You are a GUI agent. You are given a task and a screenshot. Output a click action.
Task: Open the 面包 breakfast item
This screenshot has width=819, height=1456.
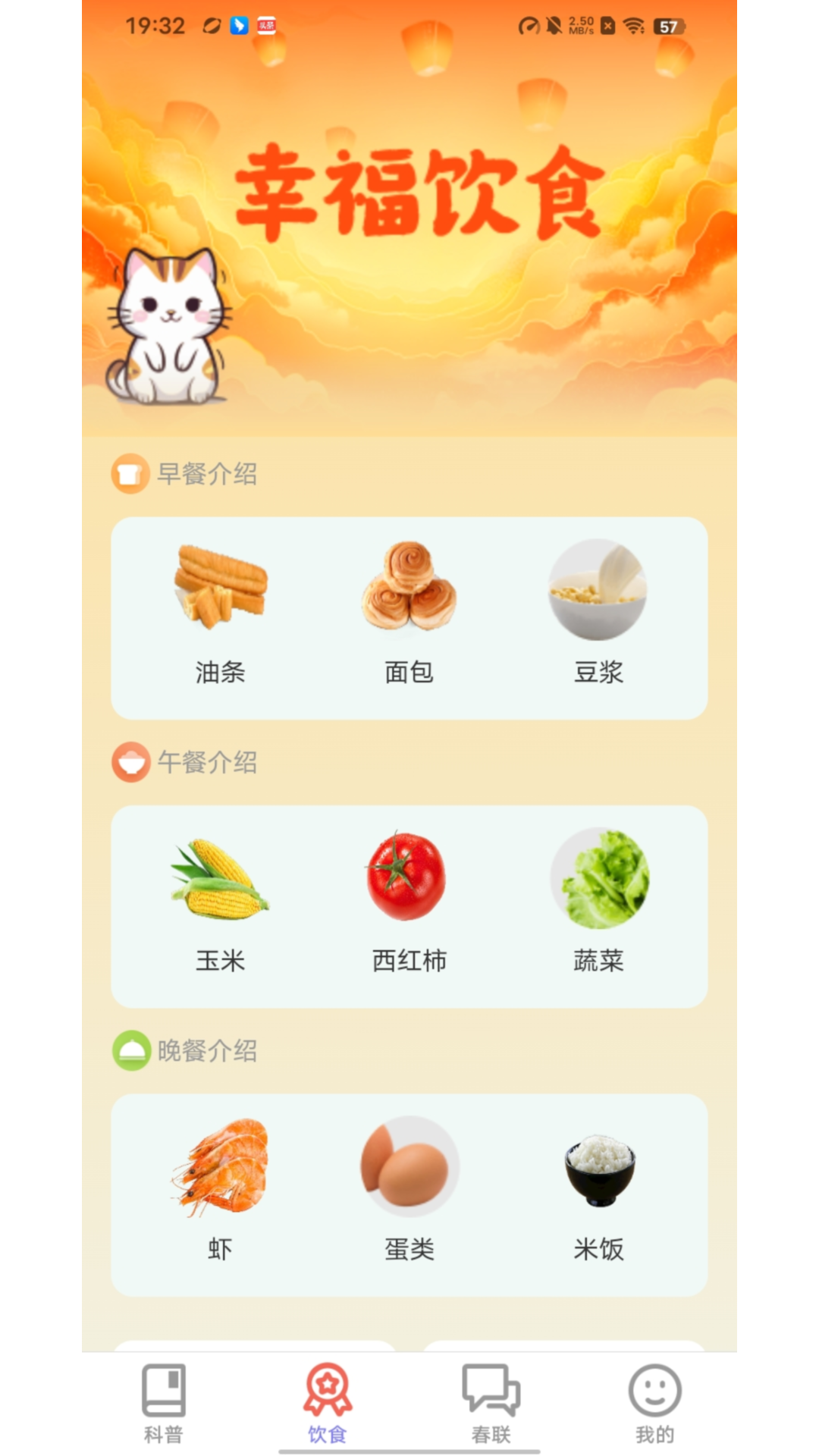(409, 591)
